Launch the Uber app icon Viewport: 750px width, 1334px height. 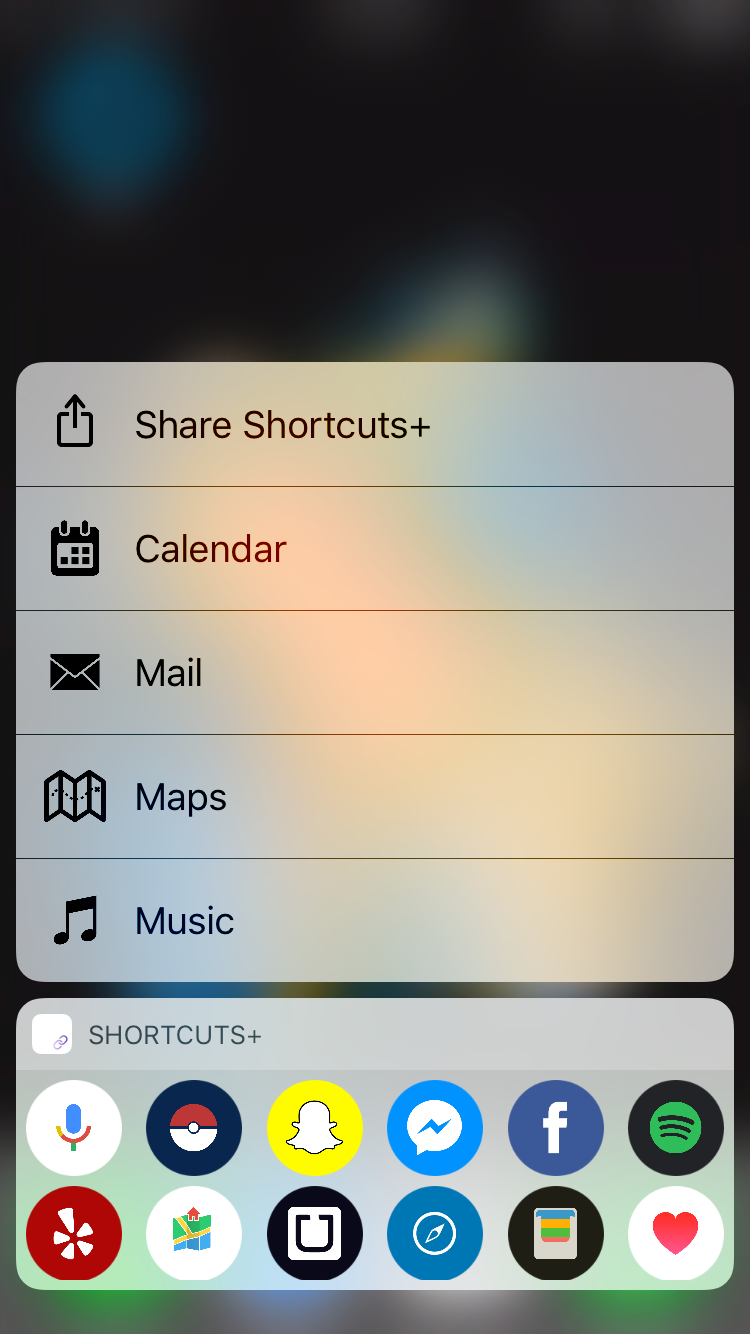(315, 1234)
